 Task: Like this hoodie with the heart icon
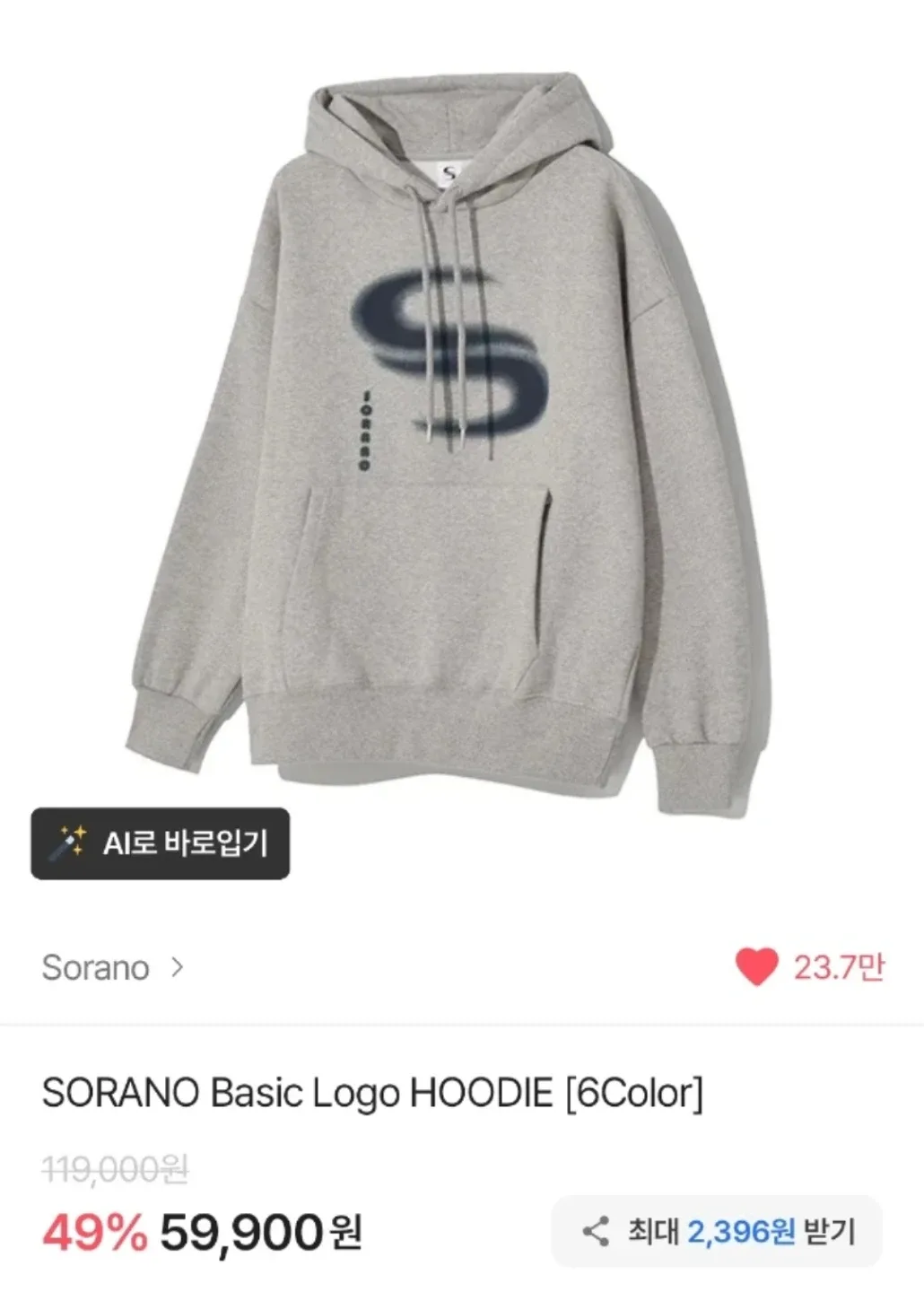tap(756, 967)
